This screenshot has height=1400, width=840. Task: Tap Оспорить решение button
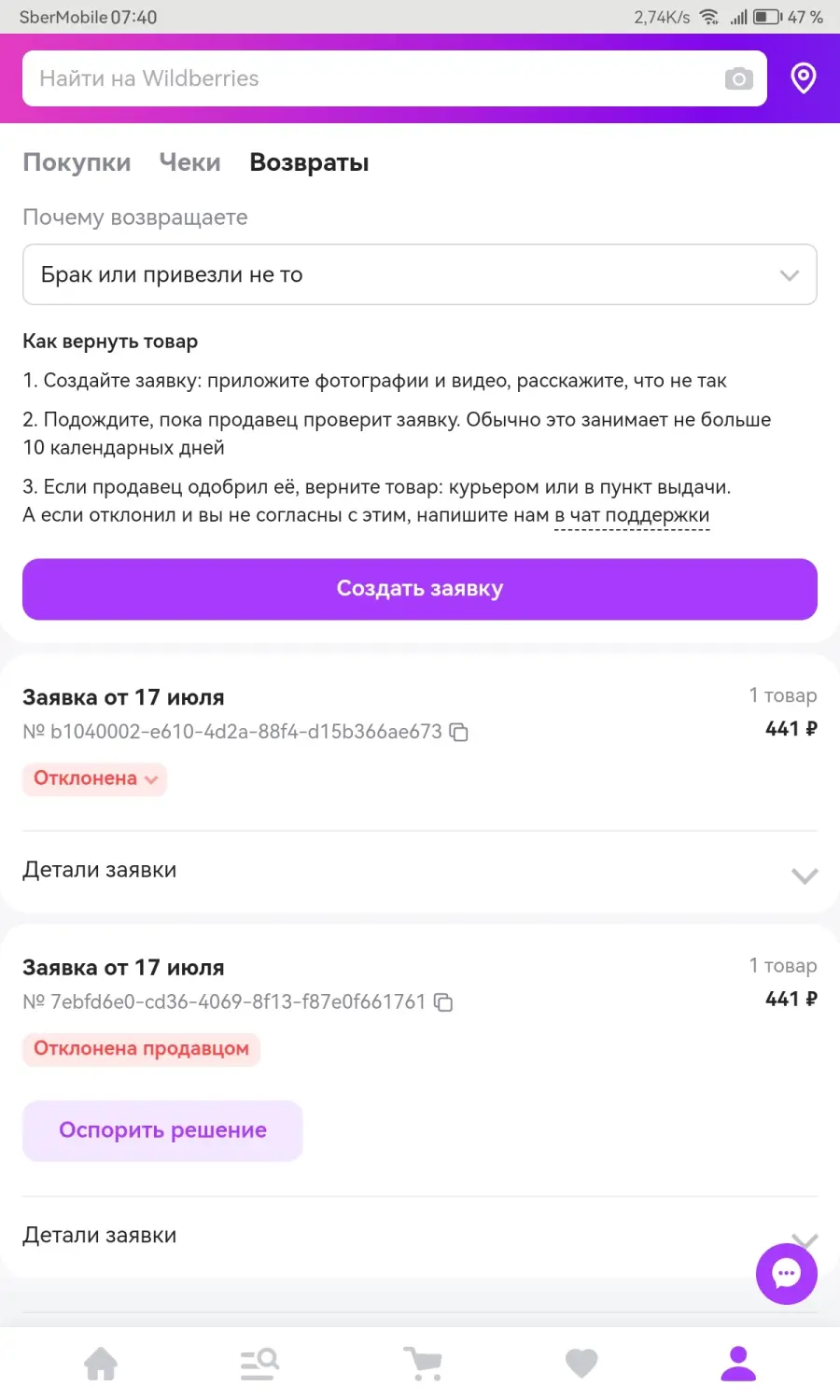click(x=162, y=1130)
